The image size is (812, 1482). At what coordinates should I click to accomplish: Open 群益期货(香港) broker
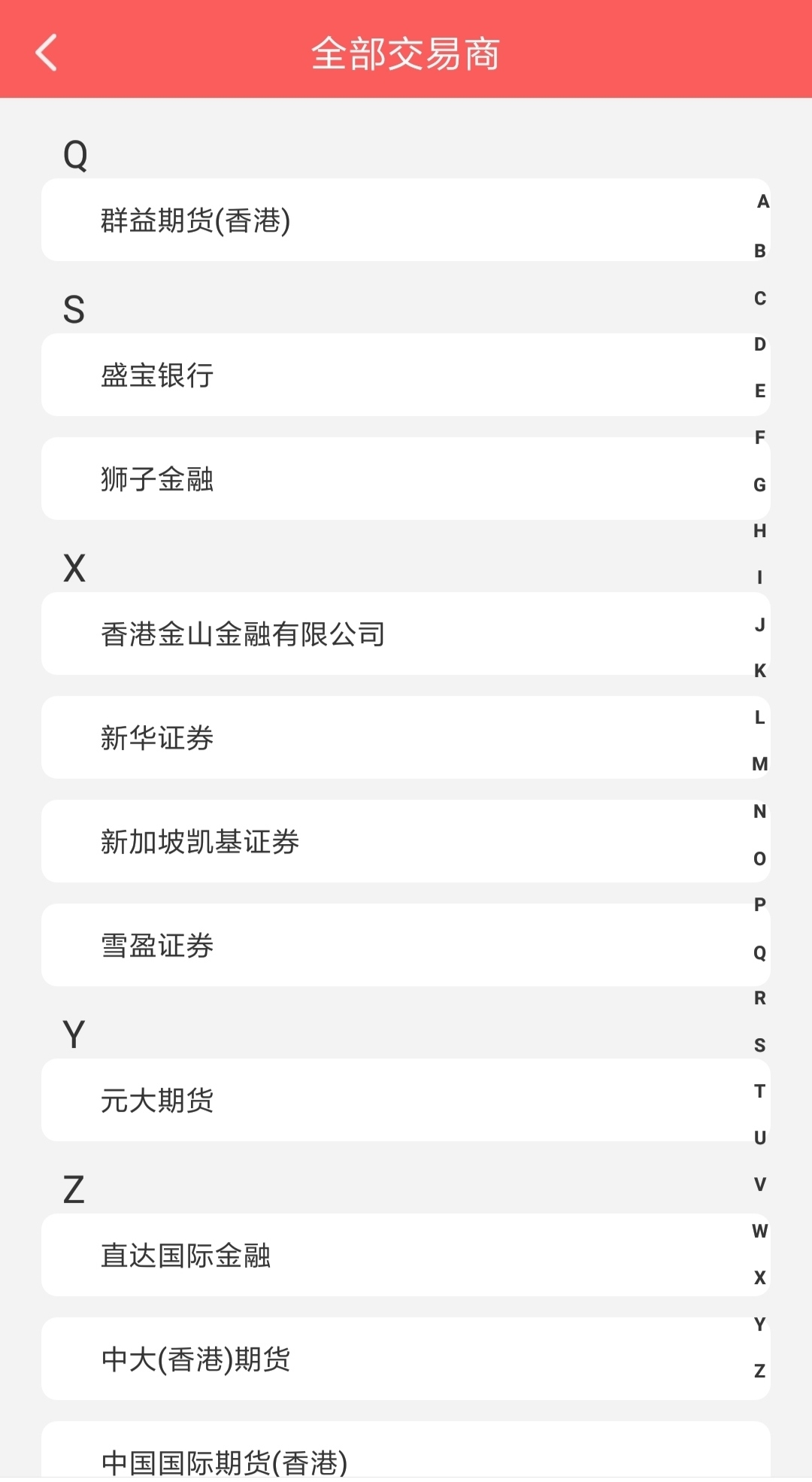(406, 220)
